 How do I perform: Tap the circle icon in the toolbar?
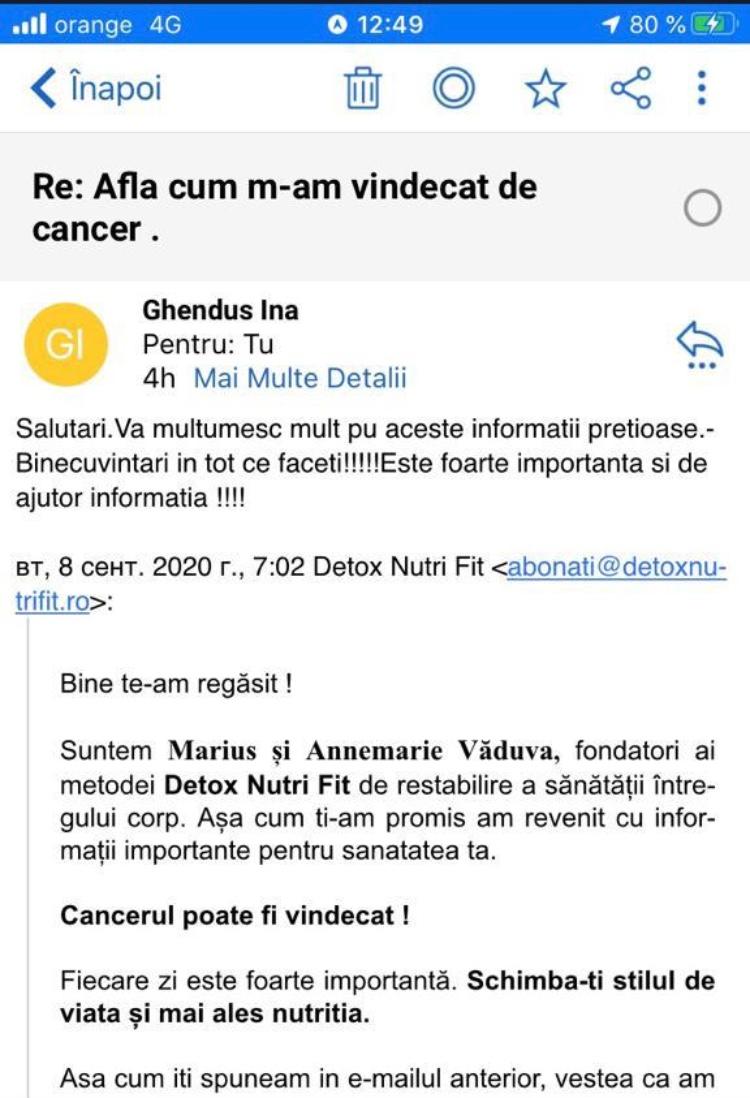[x=453, y=89]
